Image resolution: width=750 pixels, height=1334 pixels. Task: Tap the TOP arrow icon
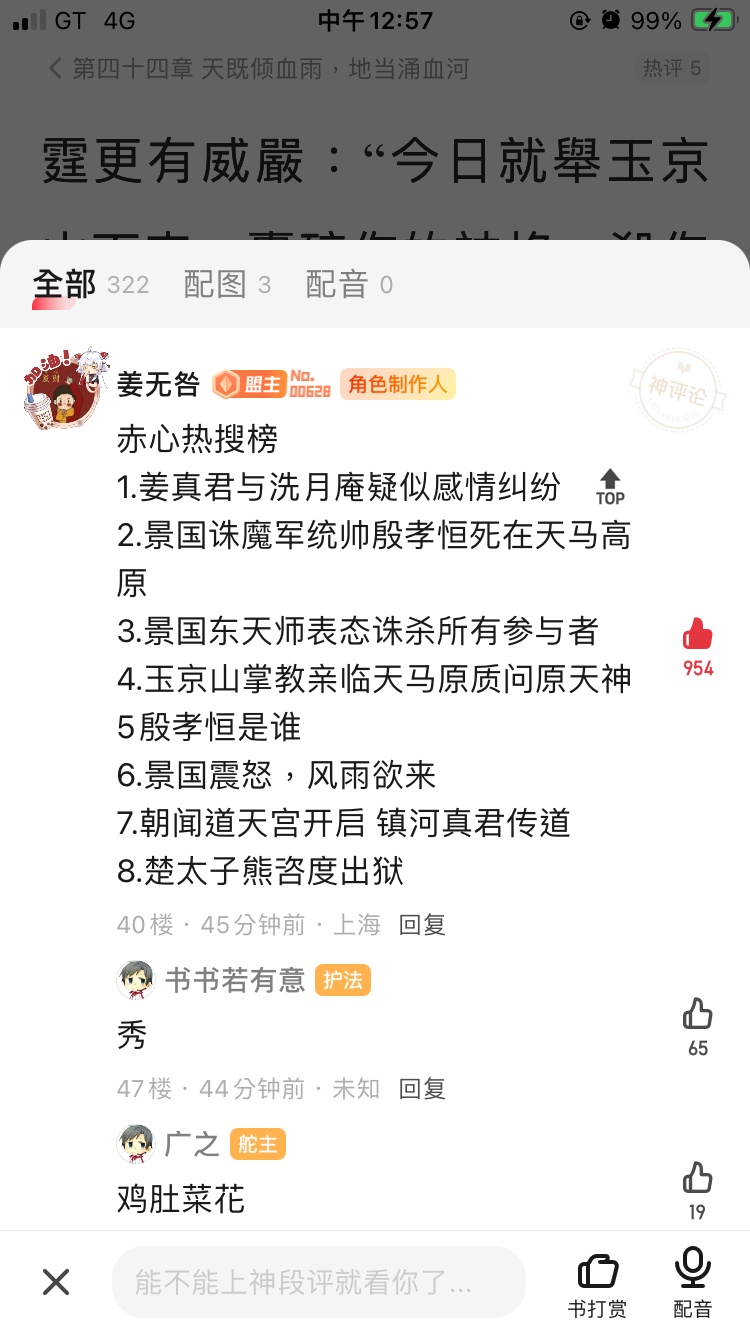tap(609, 487)
